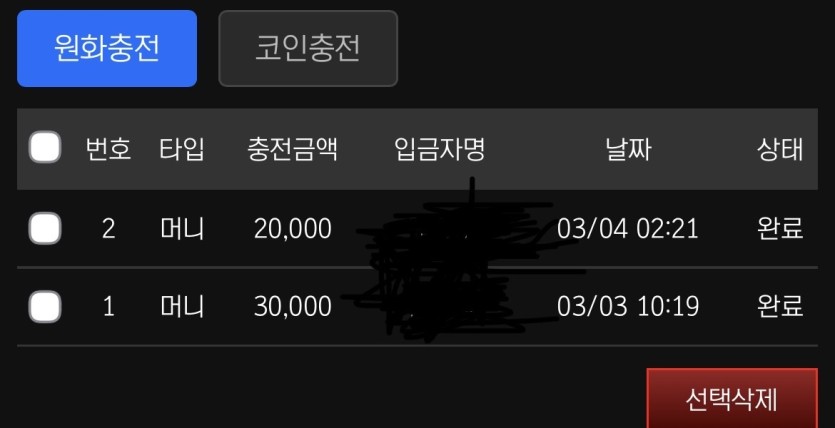Tap the 선택삭제 button
835x428 pixels.
point(731,399)
